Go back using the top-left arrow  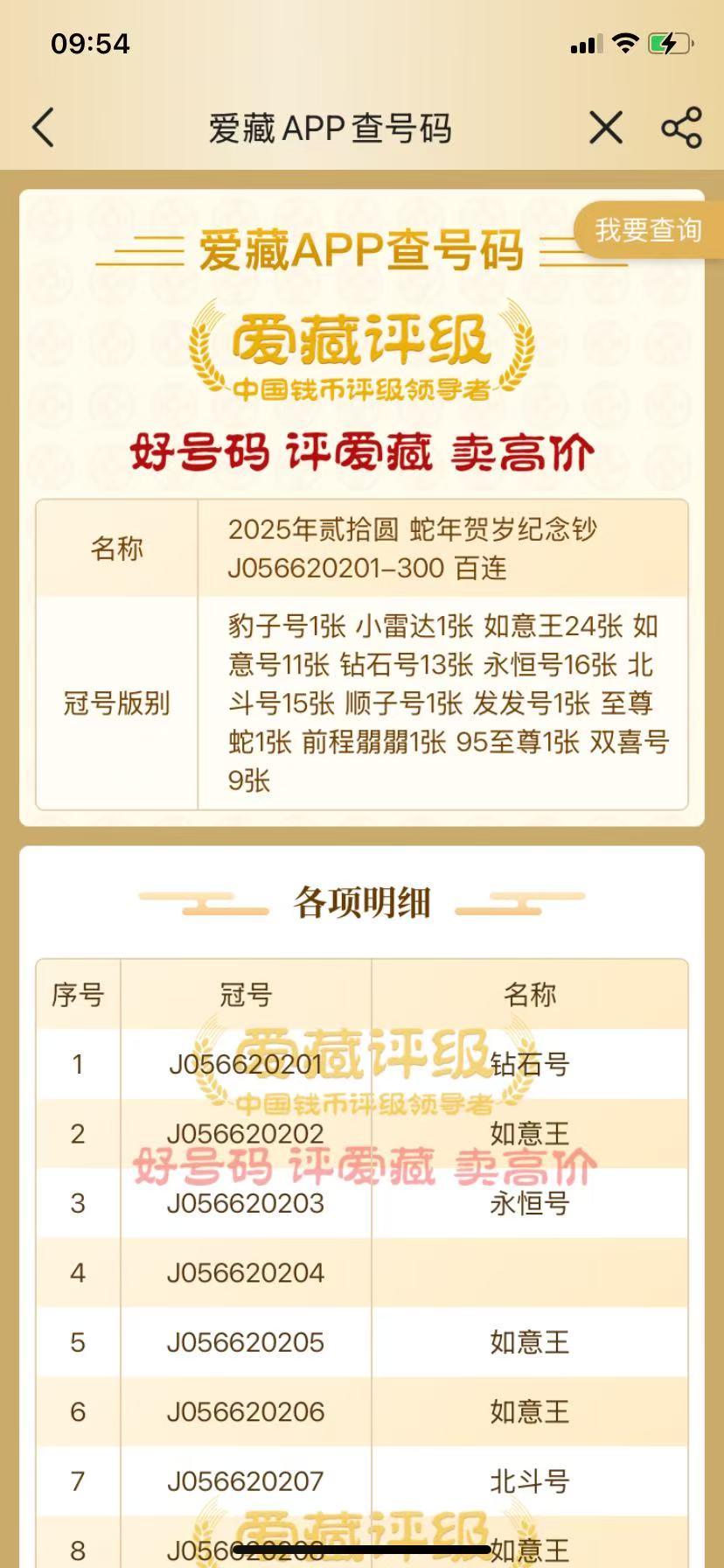(43, 128)
